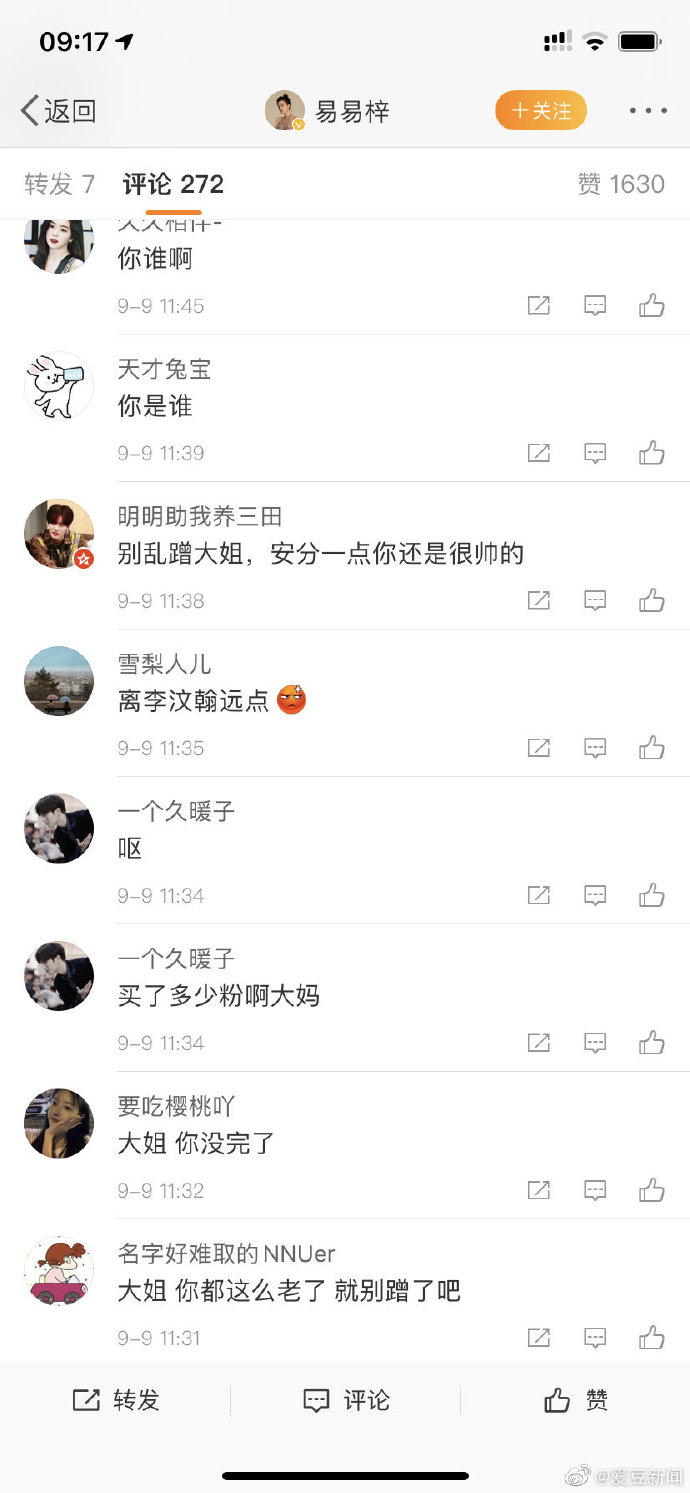View 明明助我养三田's profile via username

tap(200, 516)
